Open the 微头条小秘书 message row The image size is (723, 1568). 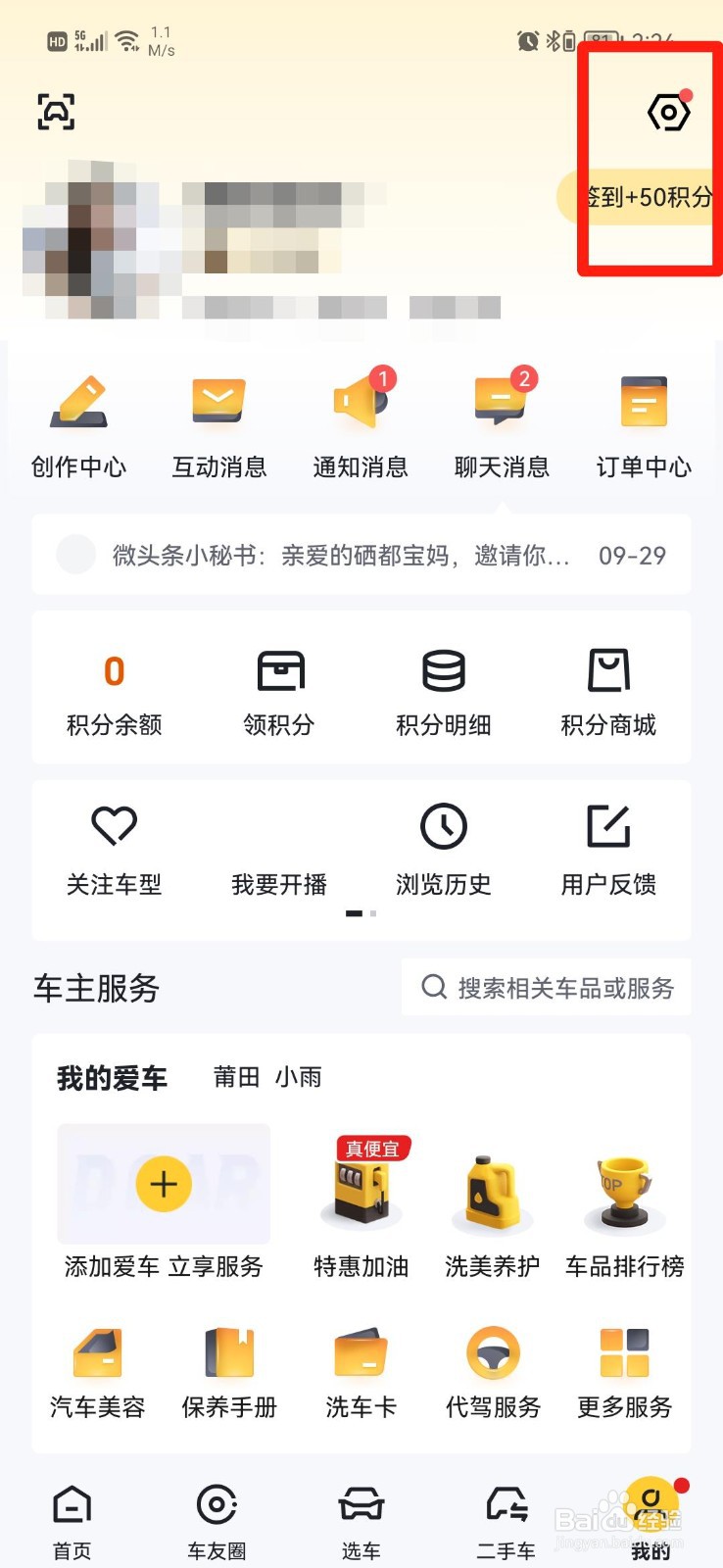[361, 556]
